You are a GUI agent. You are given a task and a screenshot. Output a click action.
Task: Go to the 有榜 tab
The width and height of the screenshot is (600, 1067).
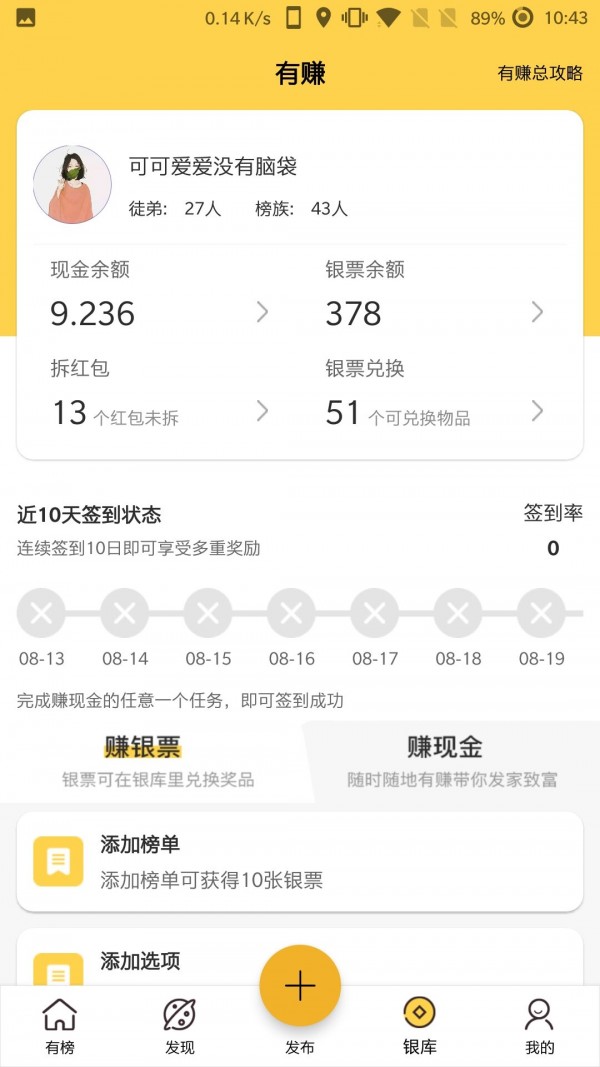coord(60,1026)
